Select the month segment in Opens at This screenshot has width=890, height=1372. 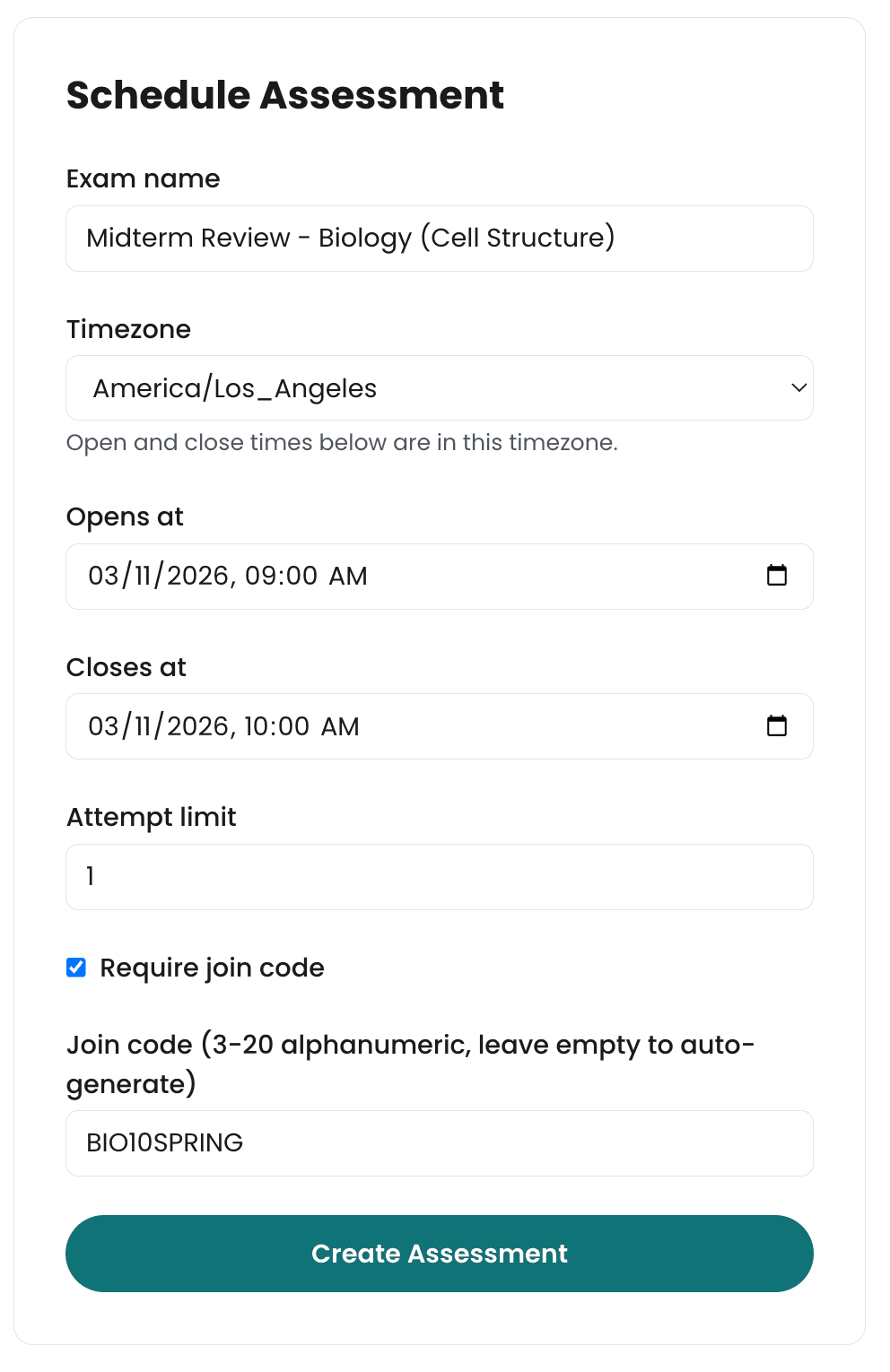pos(105,576)
